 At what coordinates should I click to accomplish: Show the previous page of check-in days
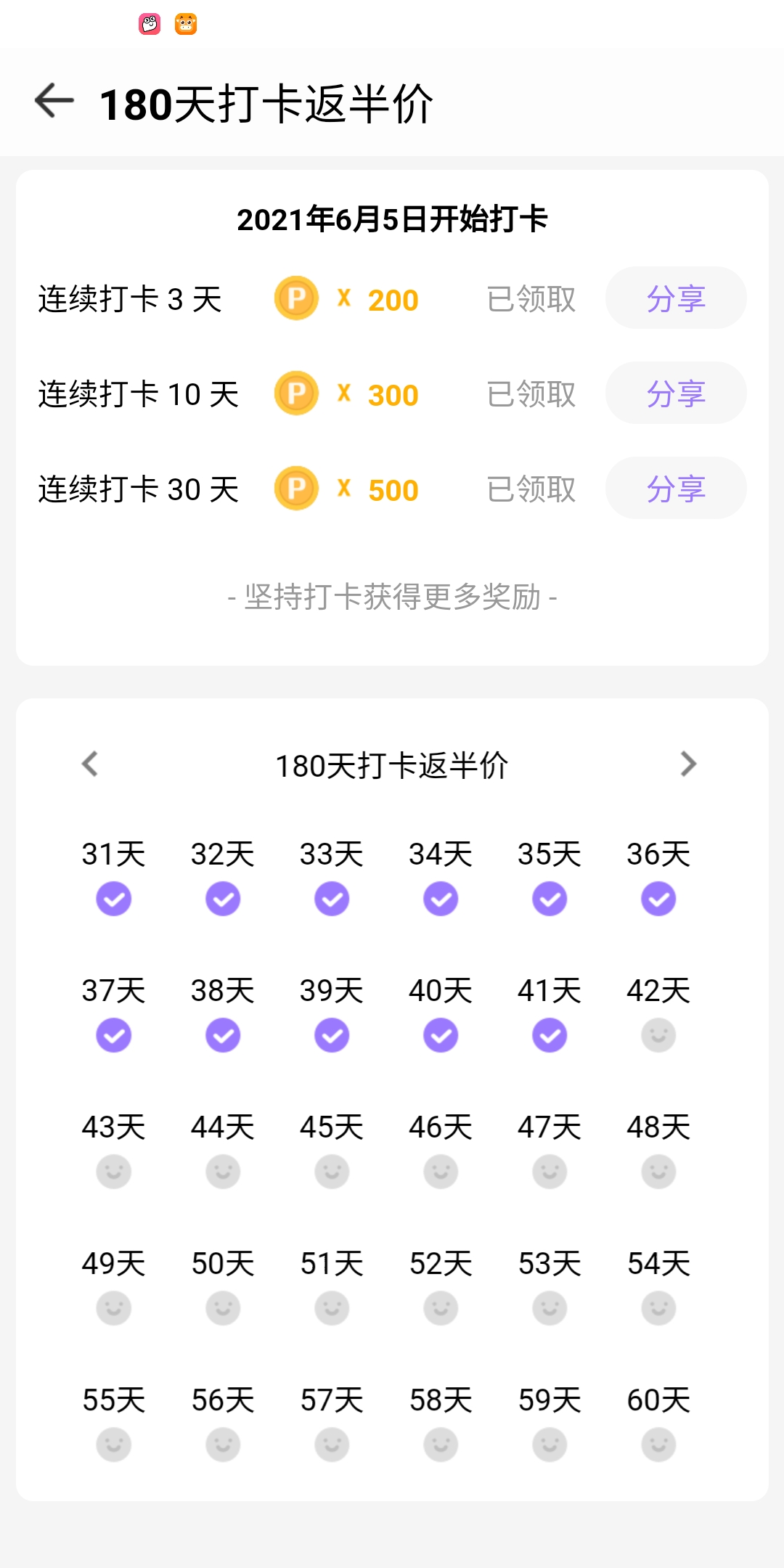click(90, 764)
